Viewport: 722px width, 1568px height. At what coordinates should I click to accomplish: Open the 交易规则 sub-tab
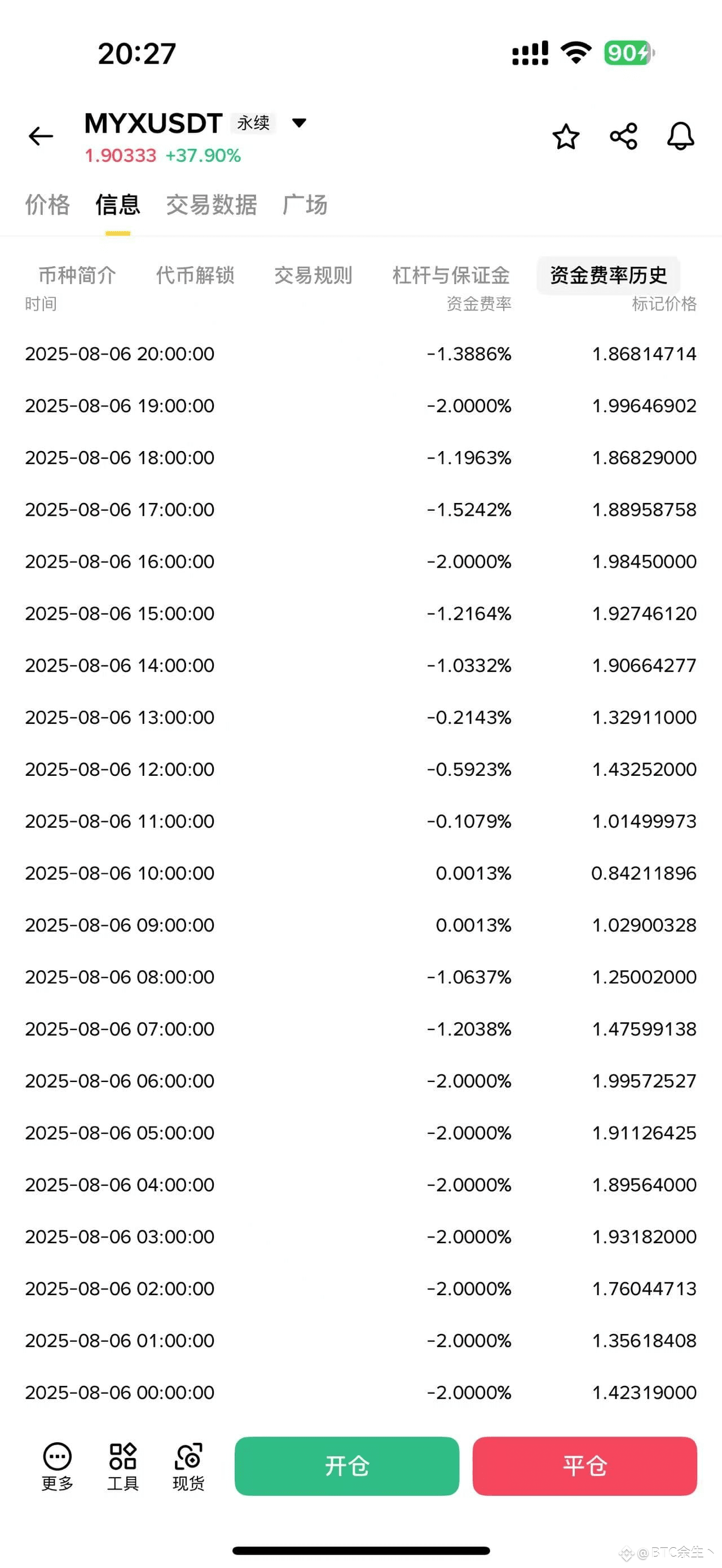[313, 275]
